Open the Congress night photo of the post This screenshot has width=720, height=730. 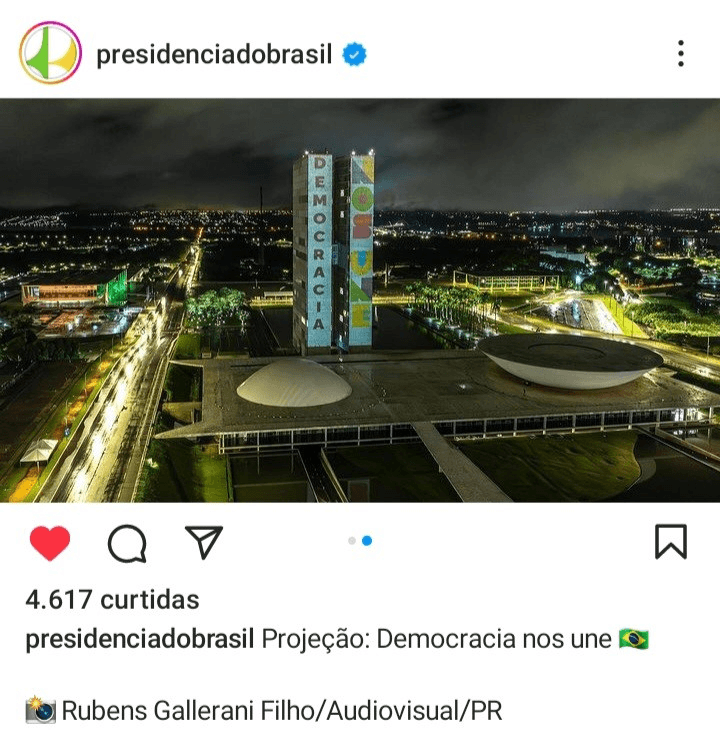[x=360, y=300]
